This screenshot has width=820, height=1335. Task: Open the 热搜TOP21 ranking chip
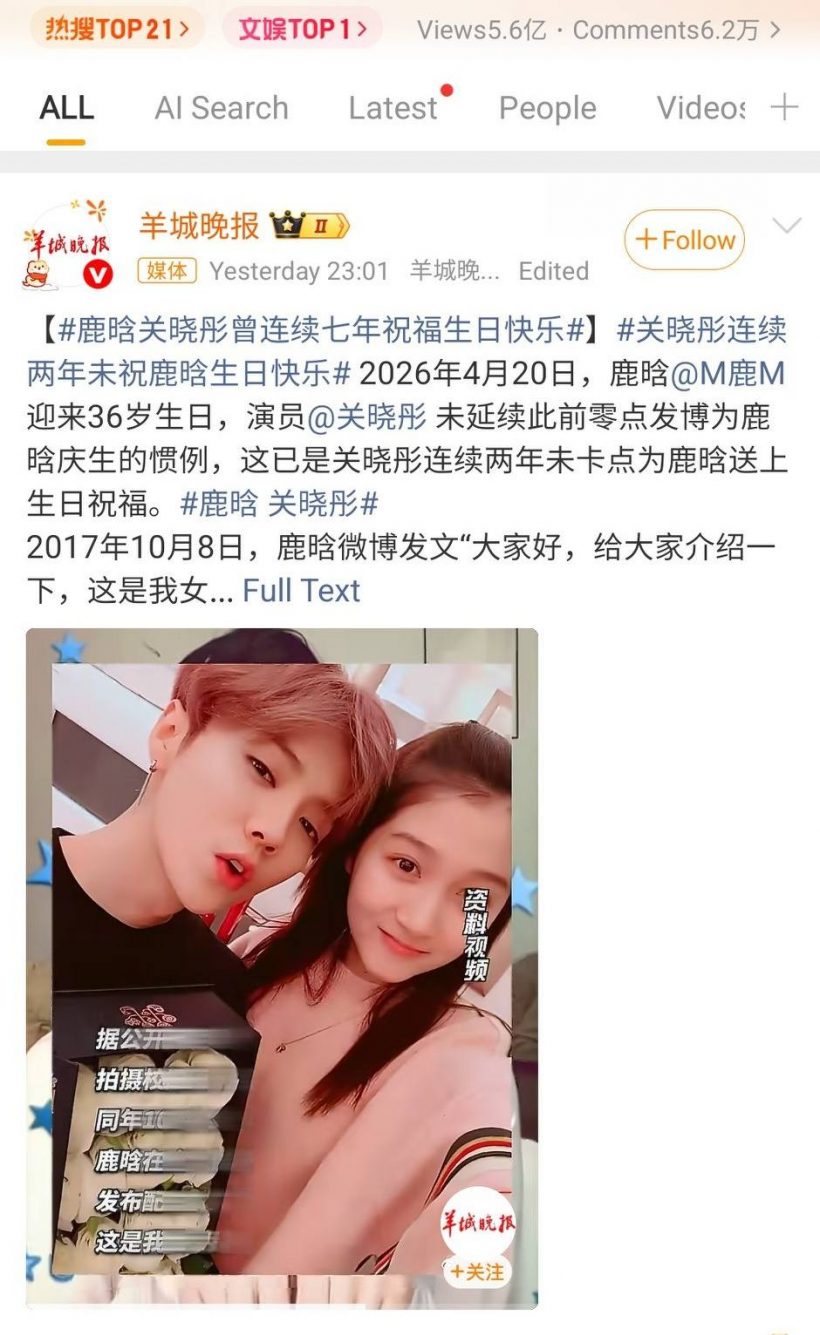[x=117, y=29]
